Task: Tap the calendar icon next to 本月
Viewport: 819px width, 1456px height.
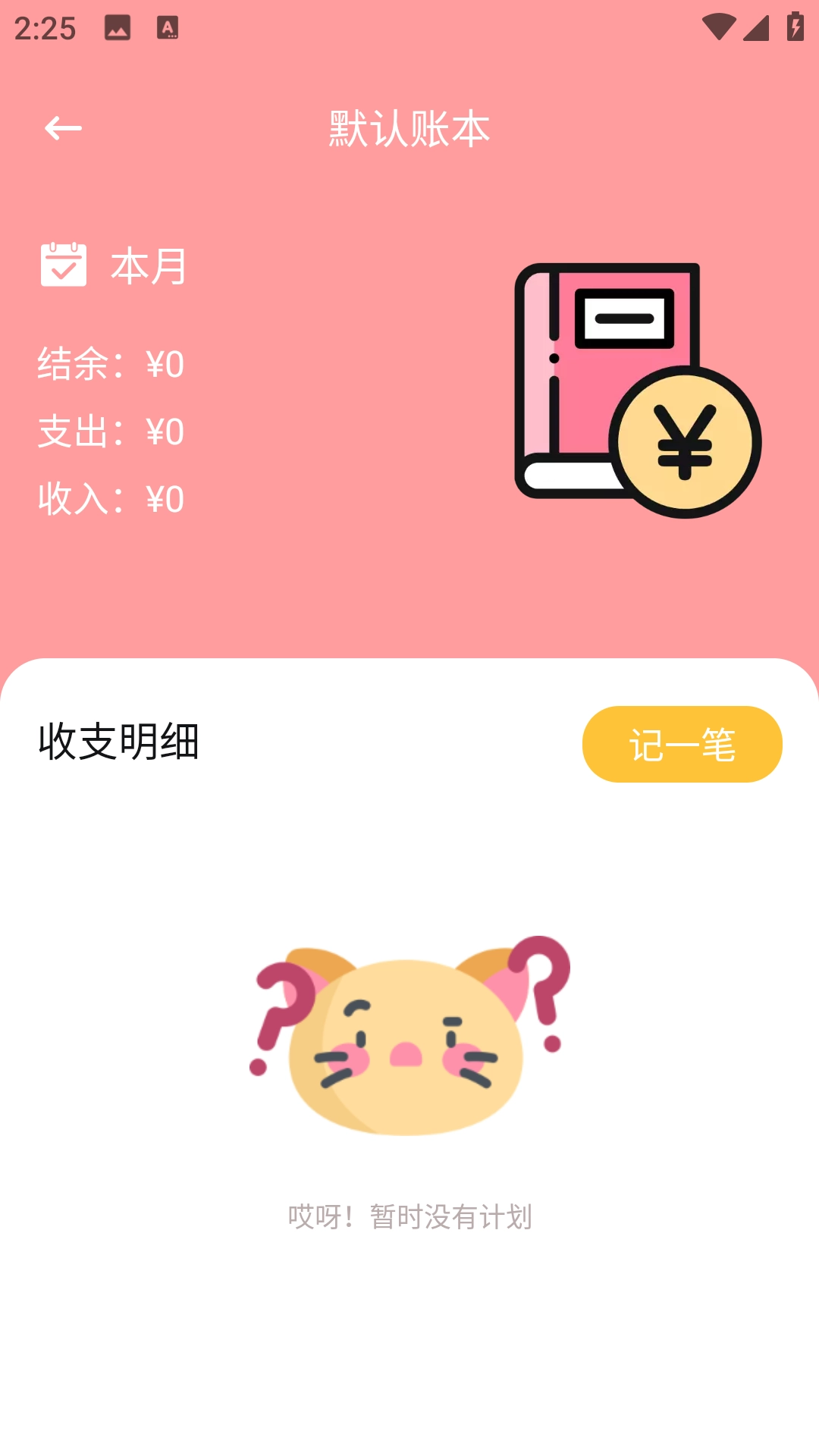Action: pyautogui.click(x=64, y=265)
